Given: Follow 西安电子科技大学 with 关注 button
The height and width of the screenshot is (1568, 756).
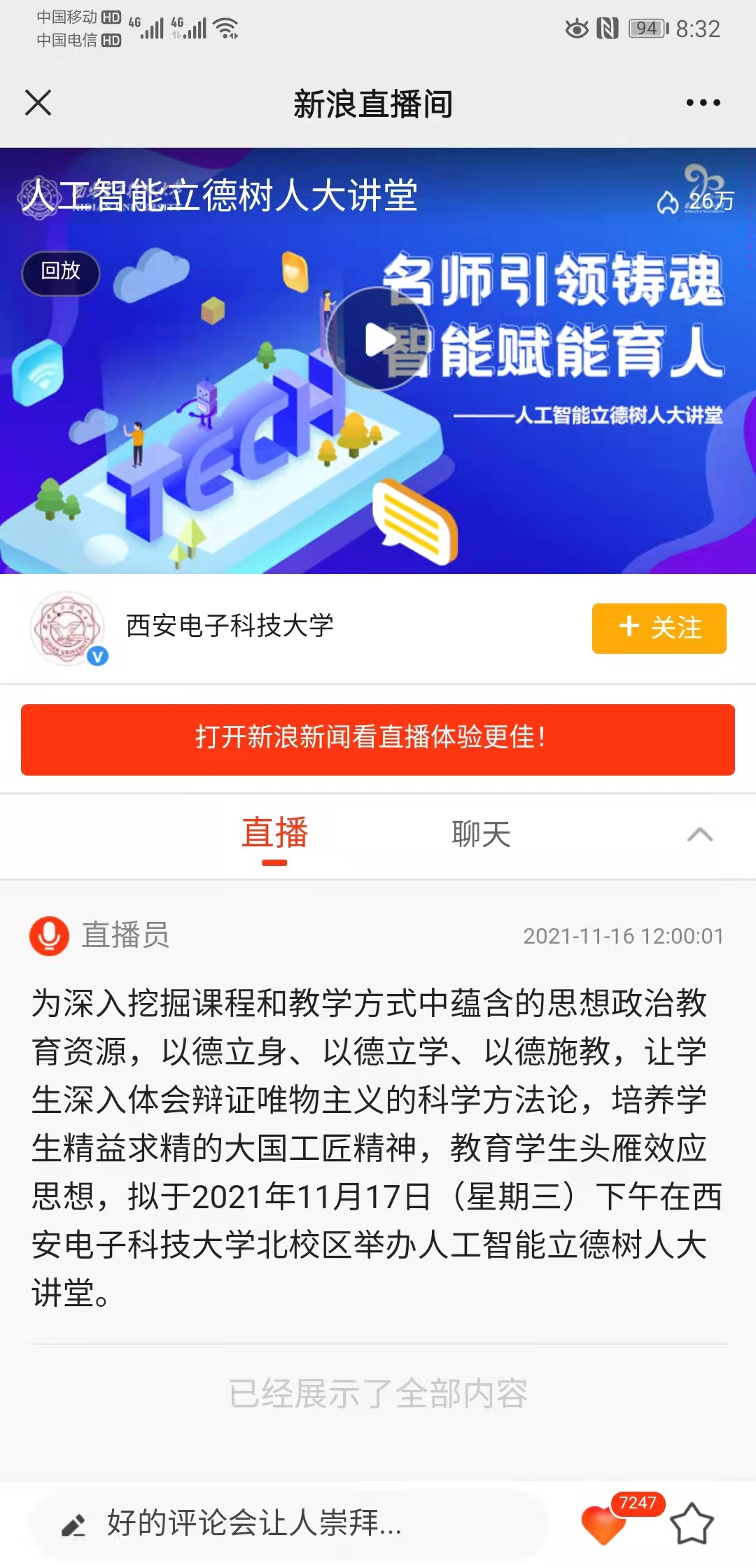Looking at the screenshot, I should click(659, 628).
